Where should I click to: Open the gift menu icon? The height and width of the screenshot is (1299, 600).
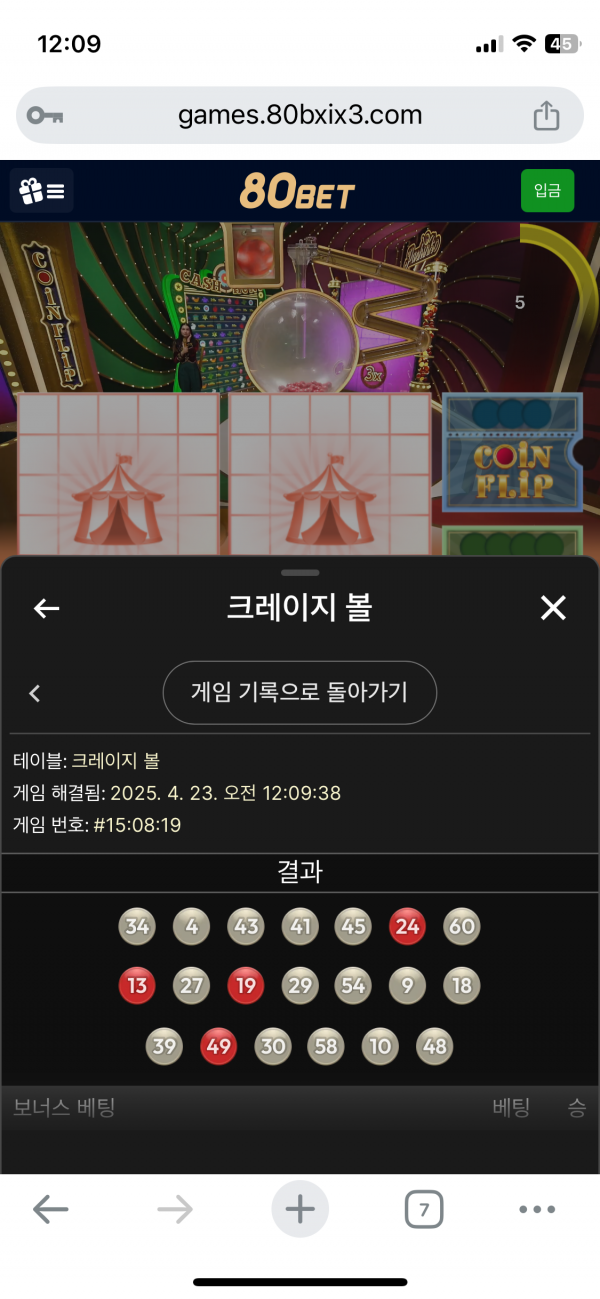(42, 190)
